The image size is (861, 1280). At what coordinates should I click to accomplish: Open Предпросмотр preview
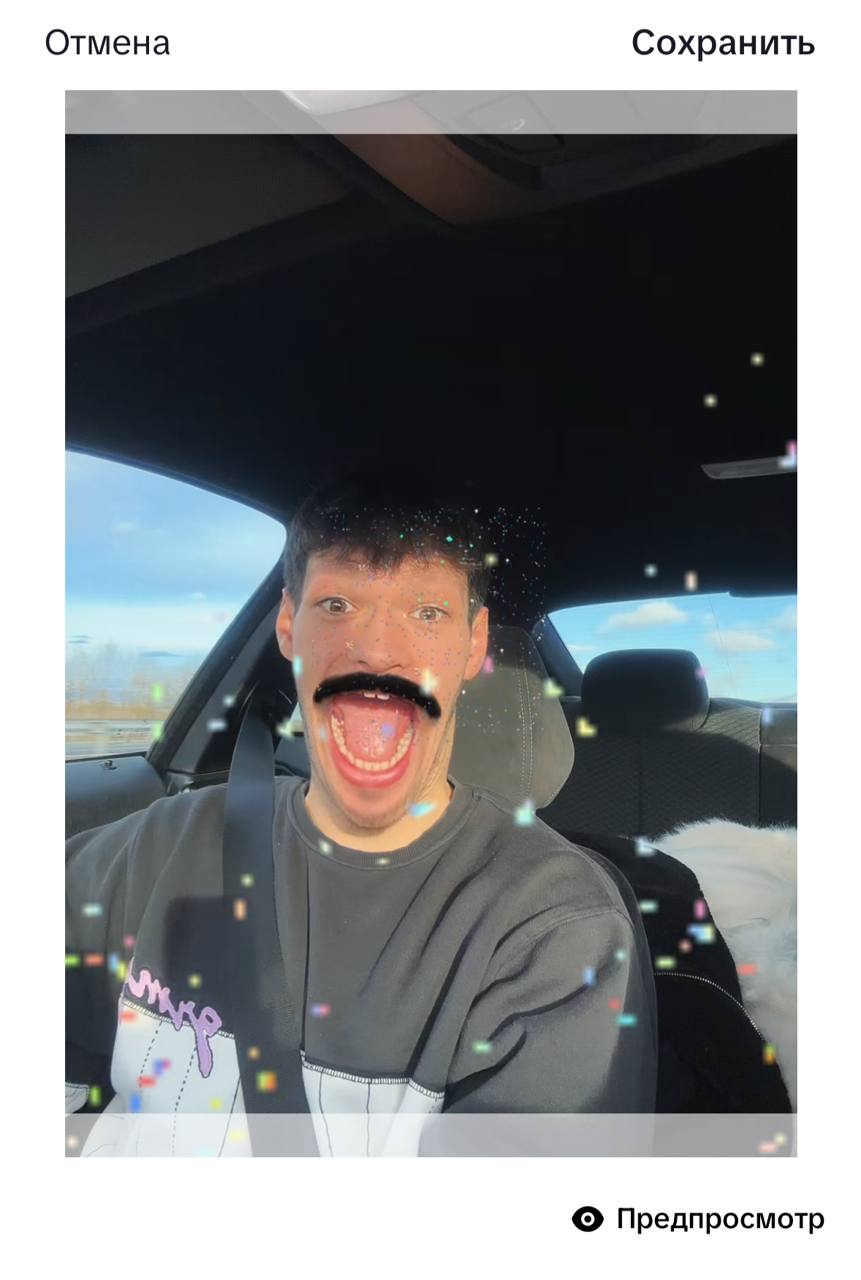tap(698, 1219)
